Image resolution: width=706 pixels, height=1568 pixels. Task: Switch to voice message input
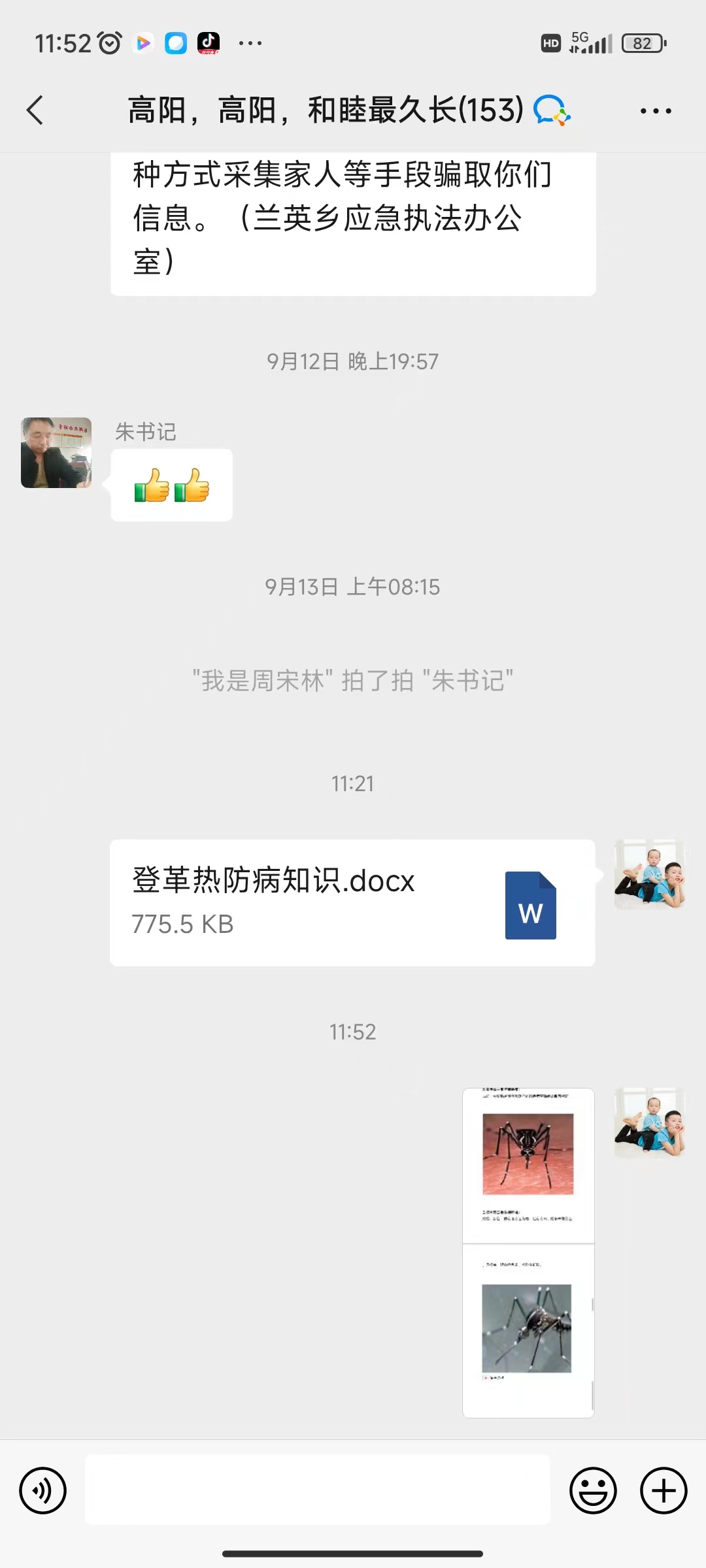coord(43,1490)
